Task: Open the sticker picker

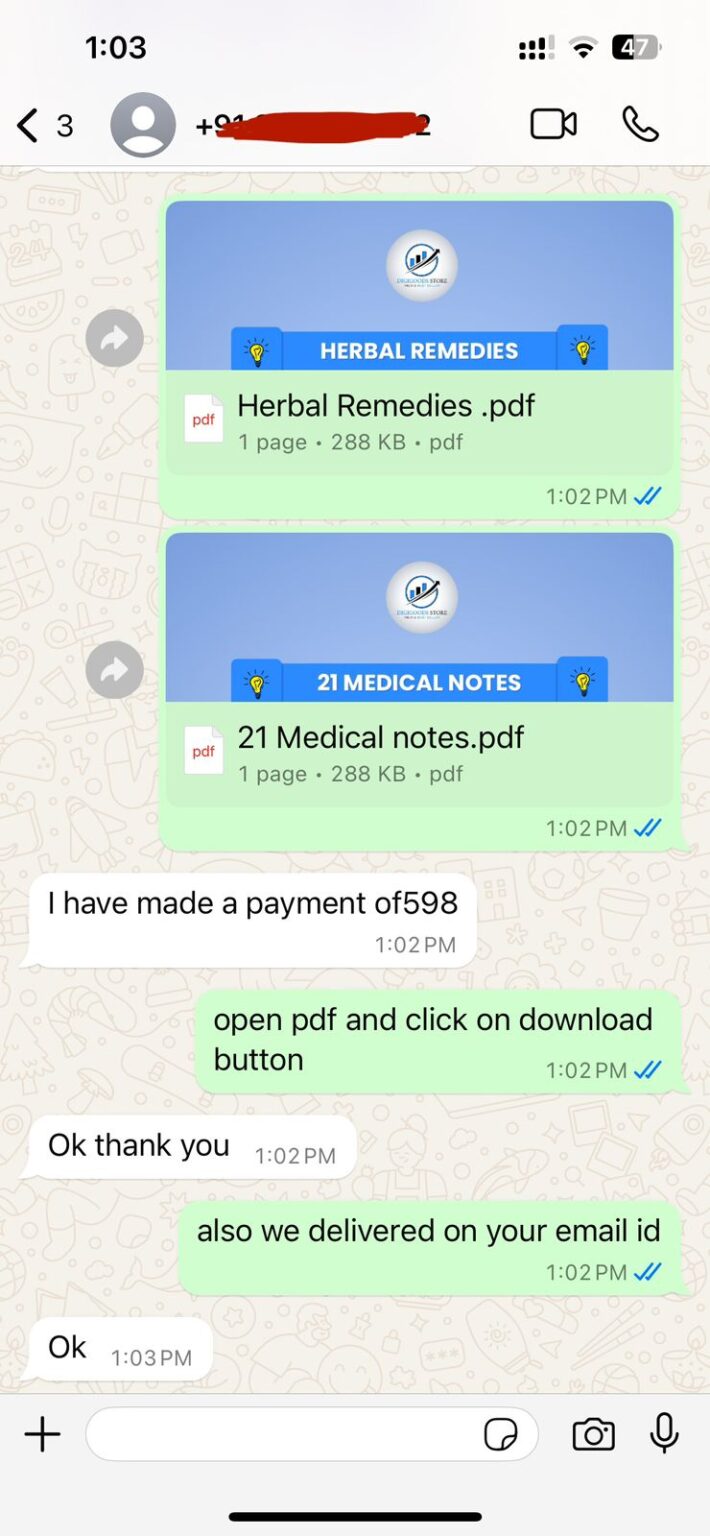Action: 501,1435
